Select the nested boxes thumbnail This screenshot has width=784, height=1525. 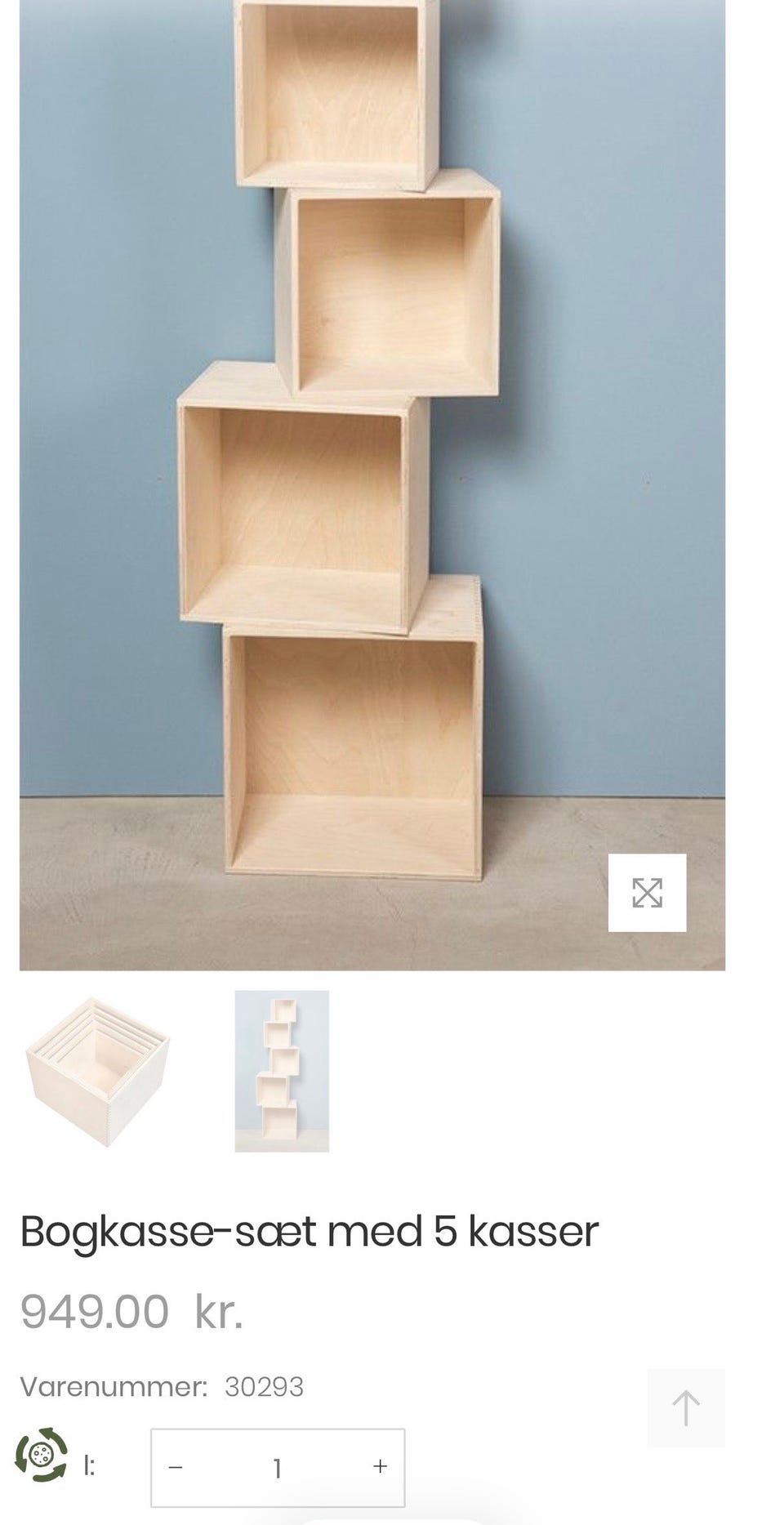98,1071
